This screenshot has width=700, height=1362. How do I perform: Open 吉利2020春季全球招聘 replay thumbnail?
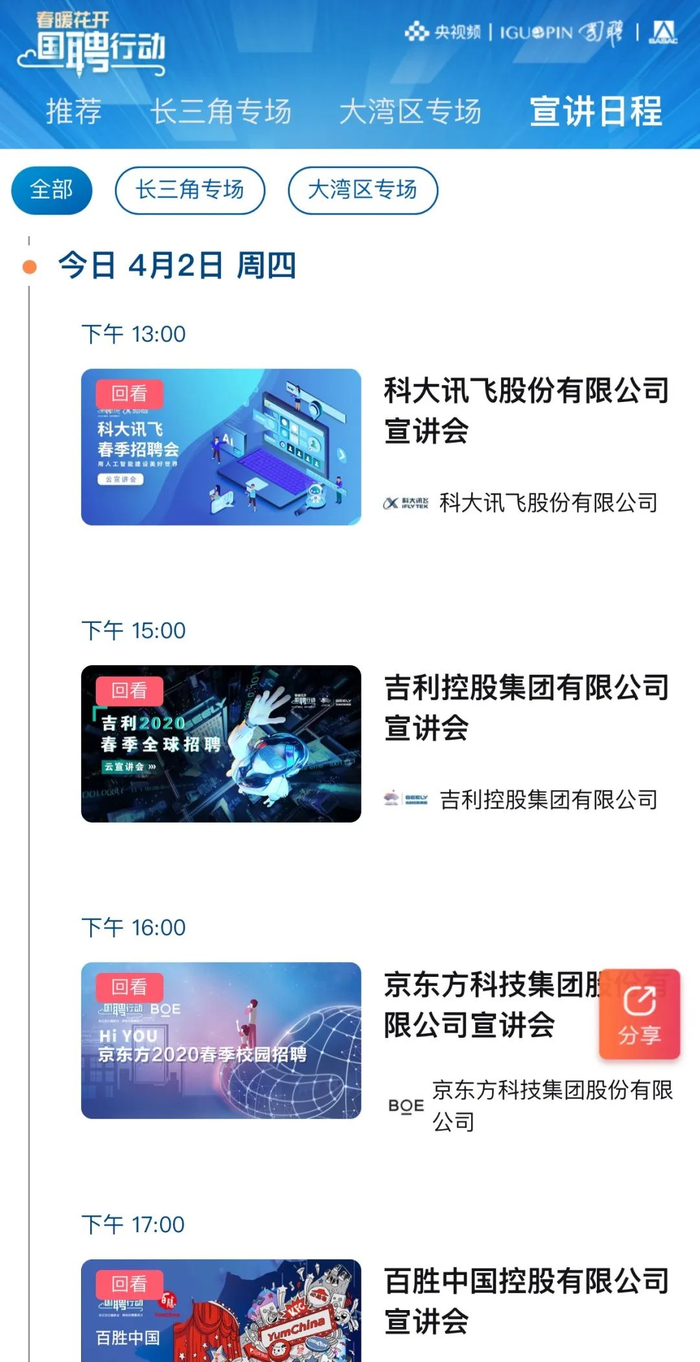click(221, 744)
